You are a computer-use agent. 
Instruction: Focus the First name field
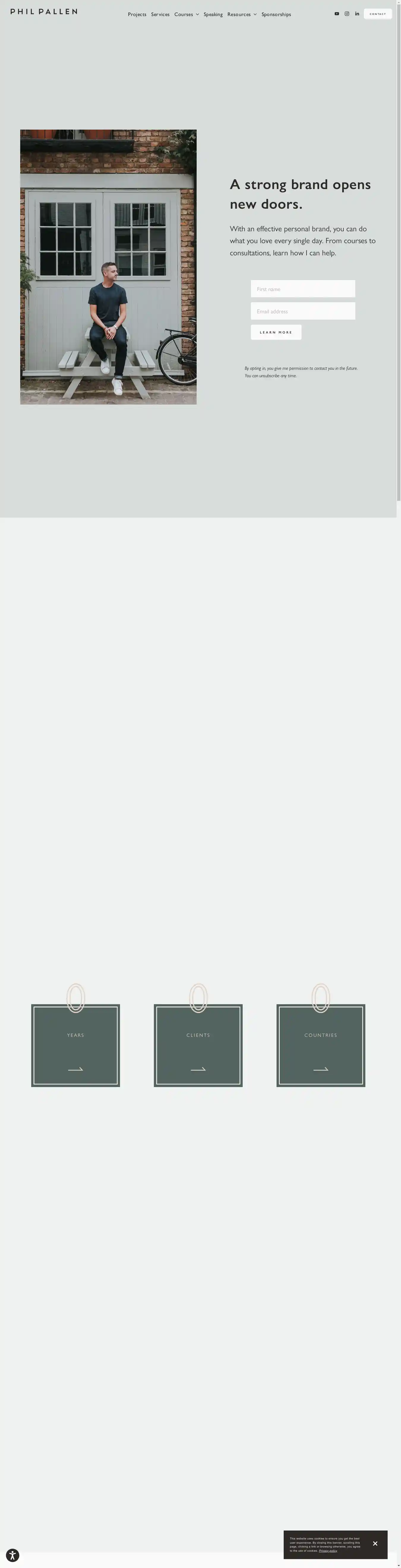pos(302,289)
